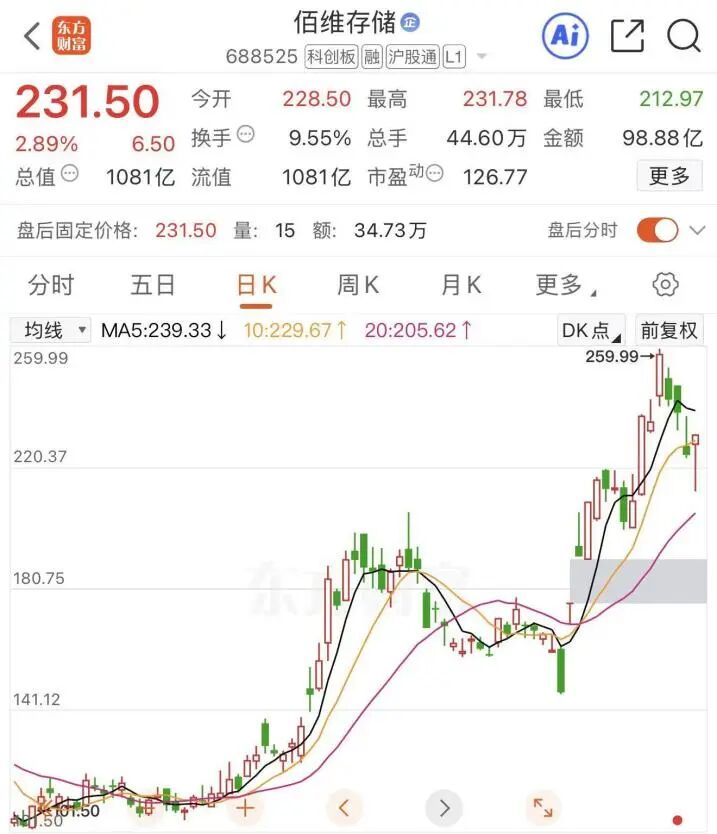Share this stock page

(x=627, y=37)
